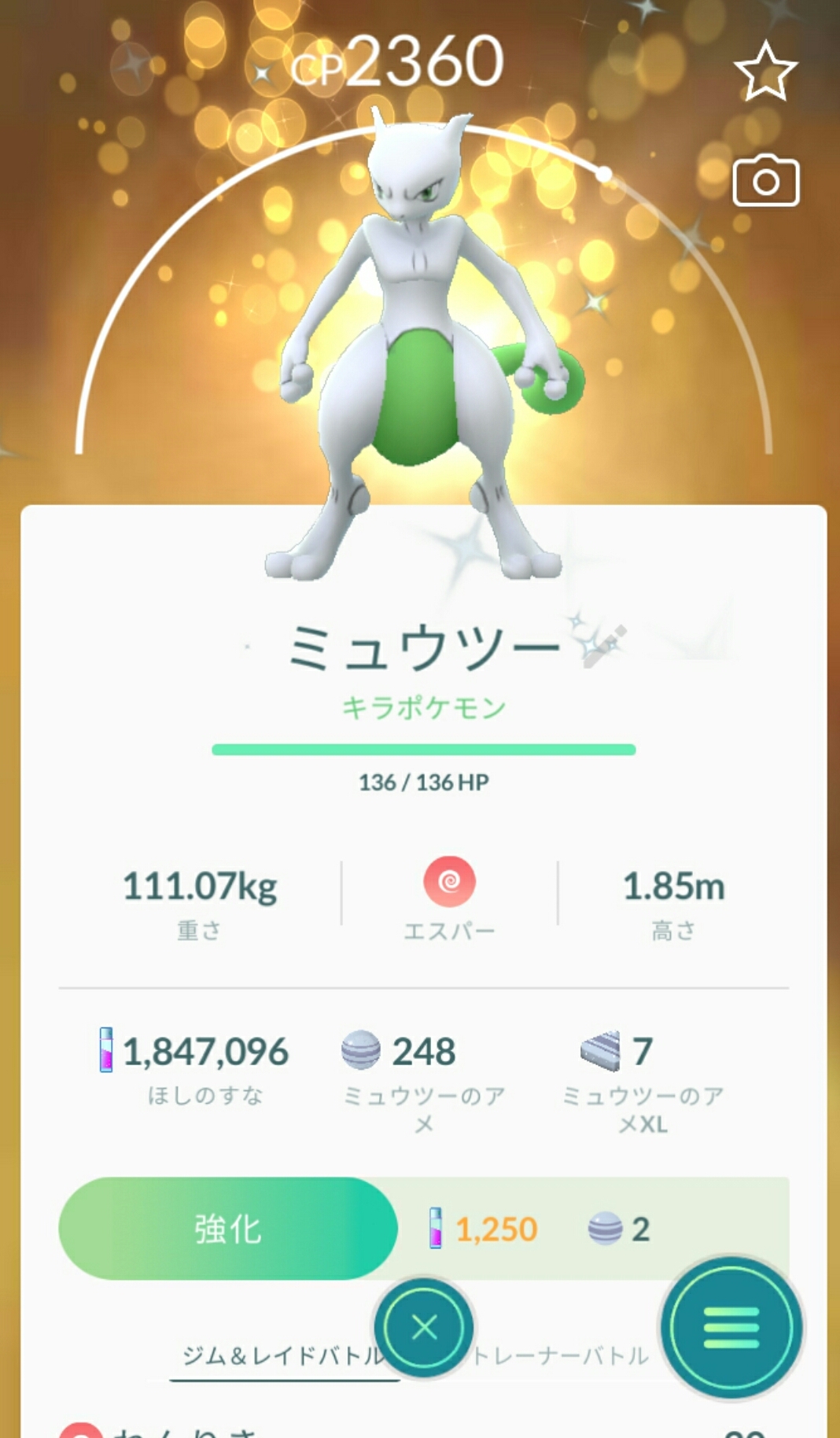Tap the 強化 power up button
Screen dimensions: 840x1438
(228, 1228)
